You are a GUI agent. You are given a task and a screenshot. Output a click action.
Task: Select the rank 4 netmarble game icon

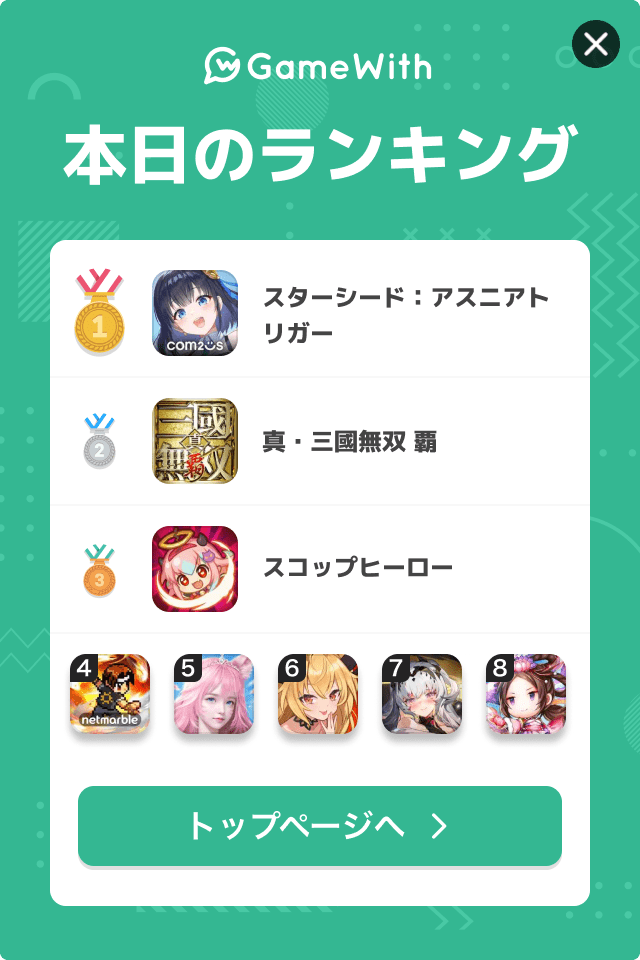click(110, 694)
